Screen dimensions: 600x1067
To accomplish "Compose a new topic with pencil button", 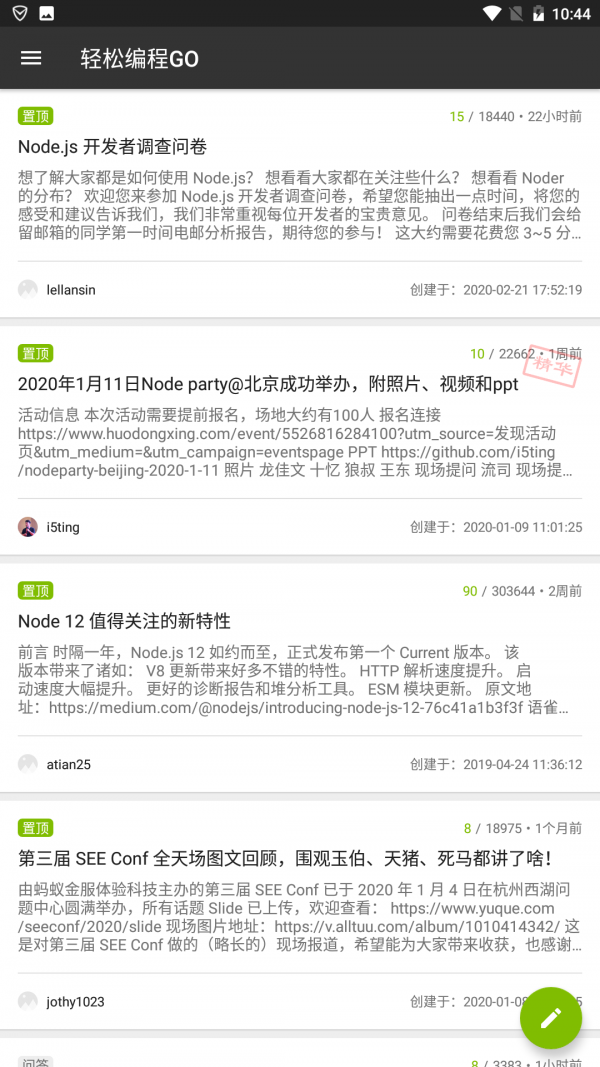I will point(550,1017).
